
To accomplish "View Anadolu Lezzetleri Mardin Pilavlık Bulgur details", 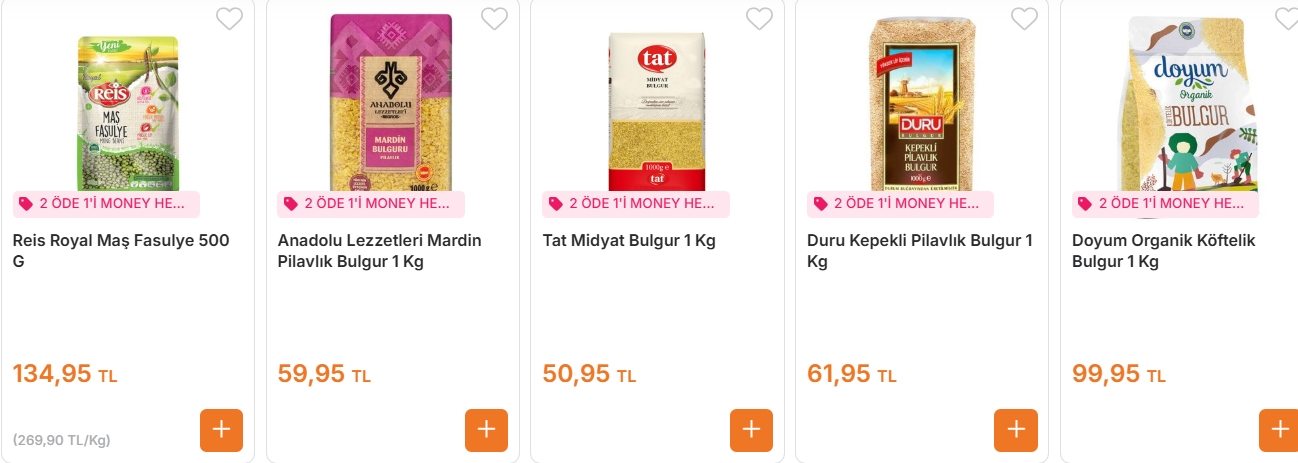I will [x=379, y=251].
